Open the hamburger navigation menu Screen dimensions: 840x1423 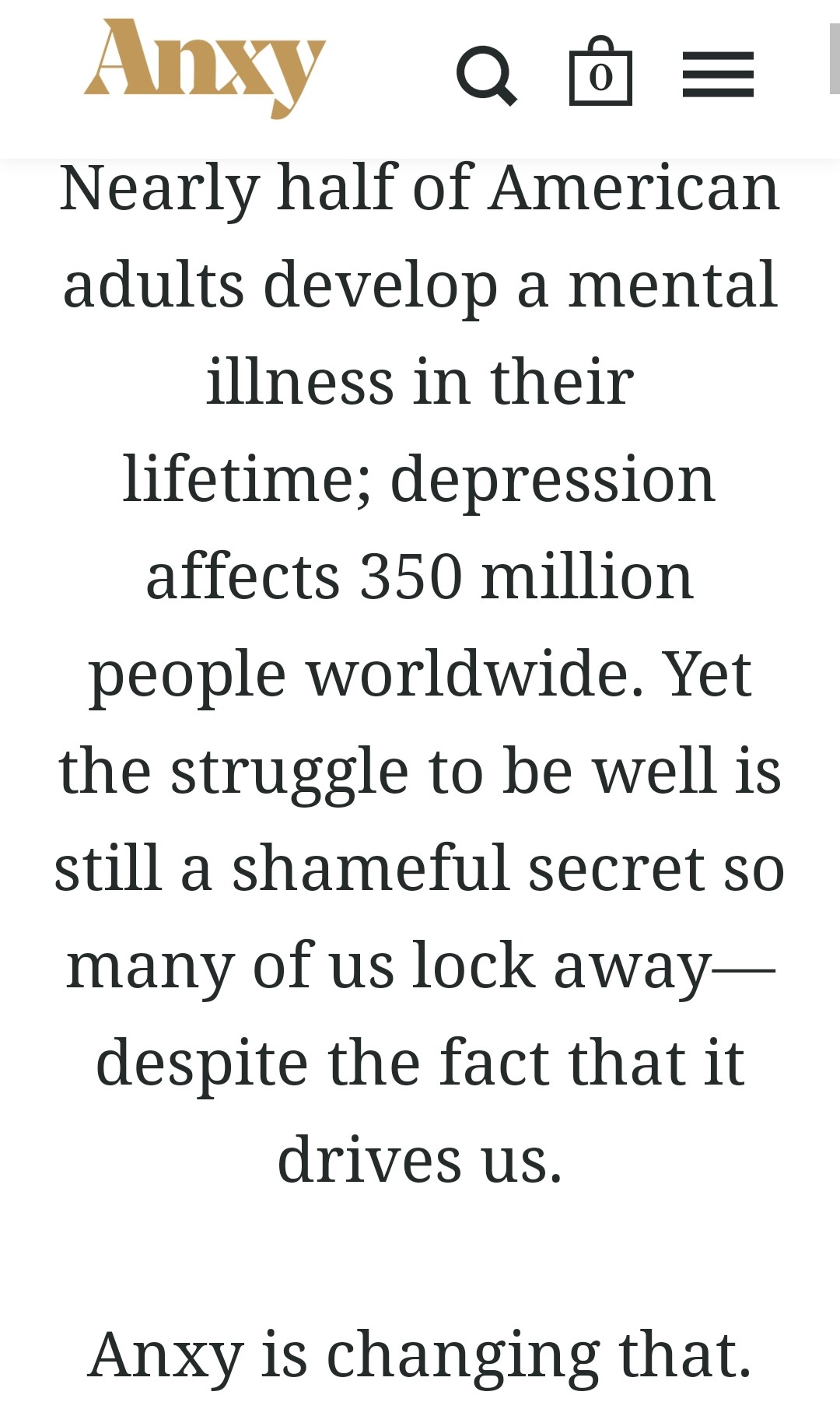point(718,75)
